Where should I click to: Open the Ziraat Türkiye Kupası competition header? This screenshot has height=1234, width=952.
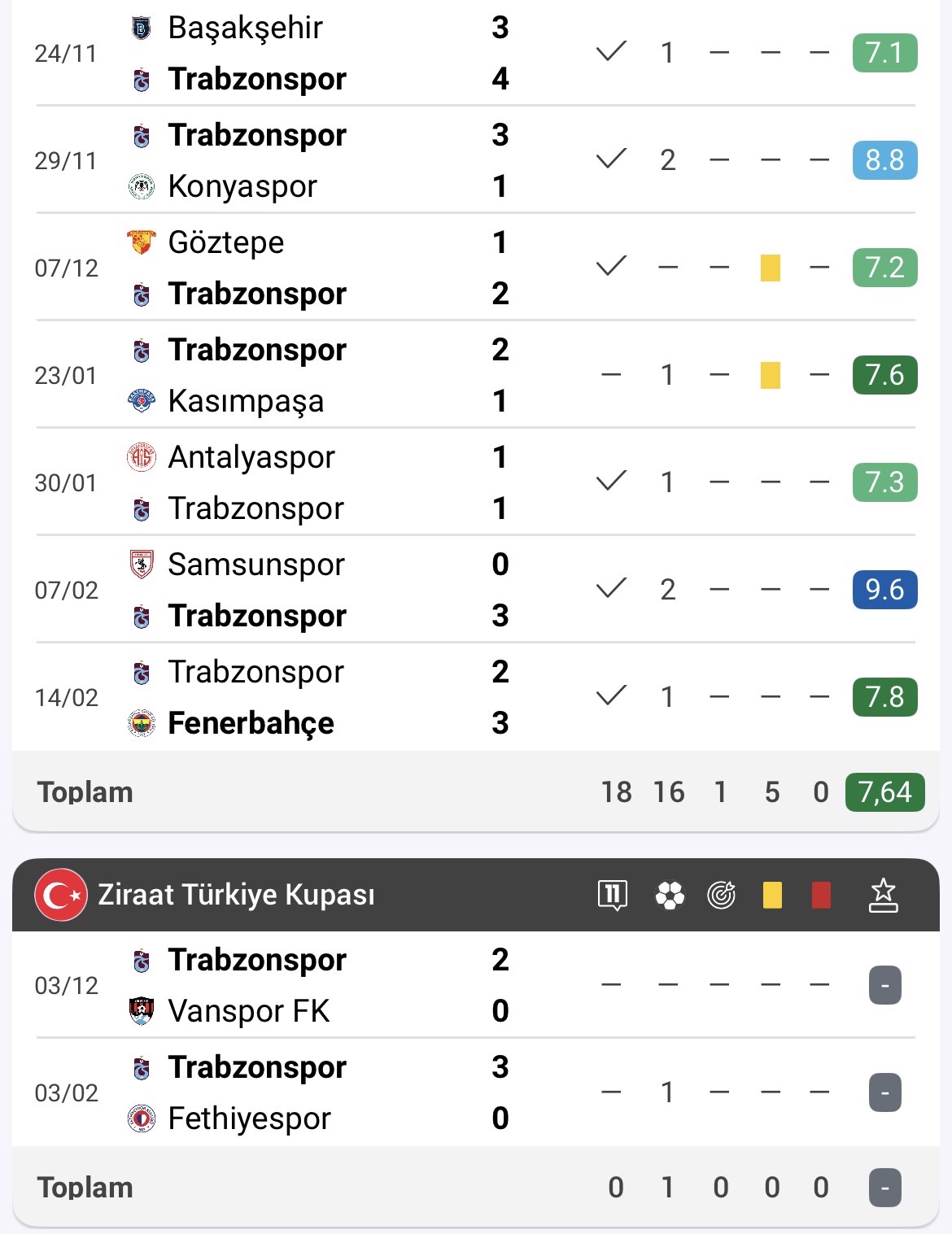[x=236, y=895]
